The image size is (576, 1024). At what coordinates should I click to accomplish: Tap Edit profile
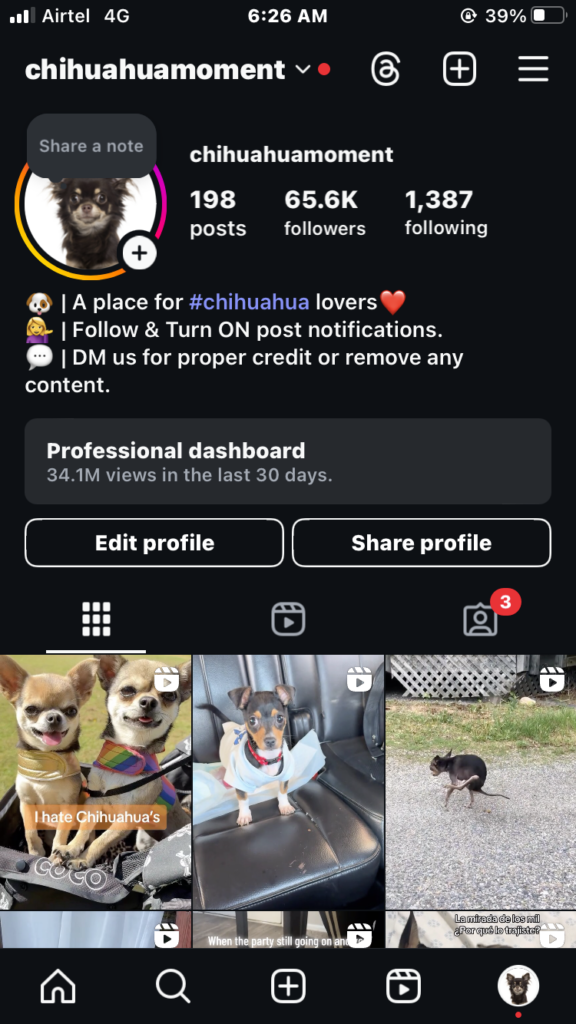(x=154, y=543)
